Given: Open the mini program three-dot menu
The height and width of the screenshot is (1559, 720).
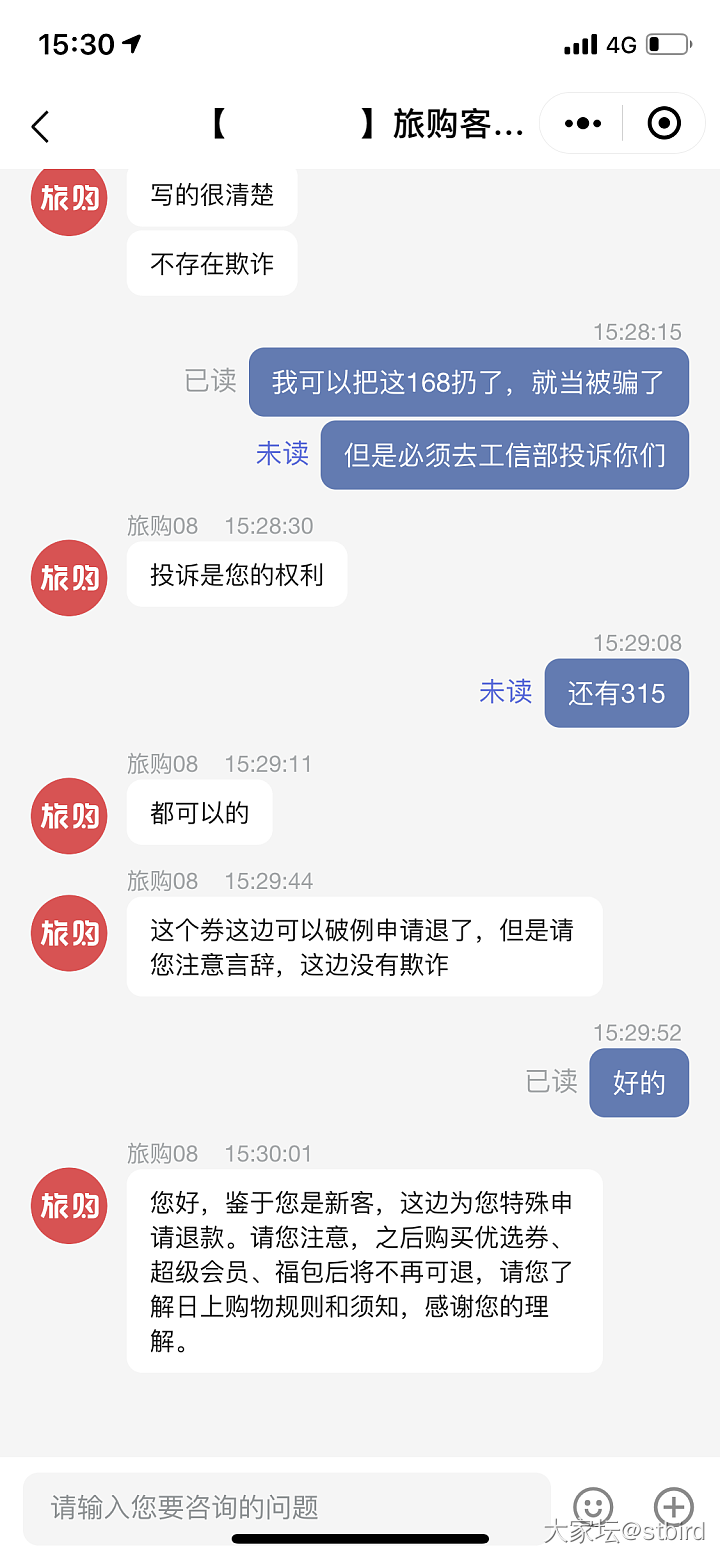Looking at the screenshot, I should pos(583,124).
